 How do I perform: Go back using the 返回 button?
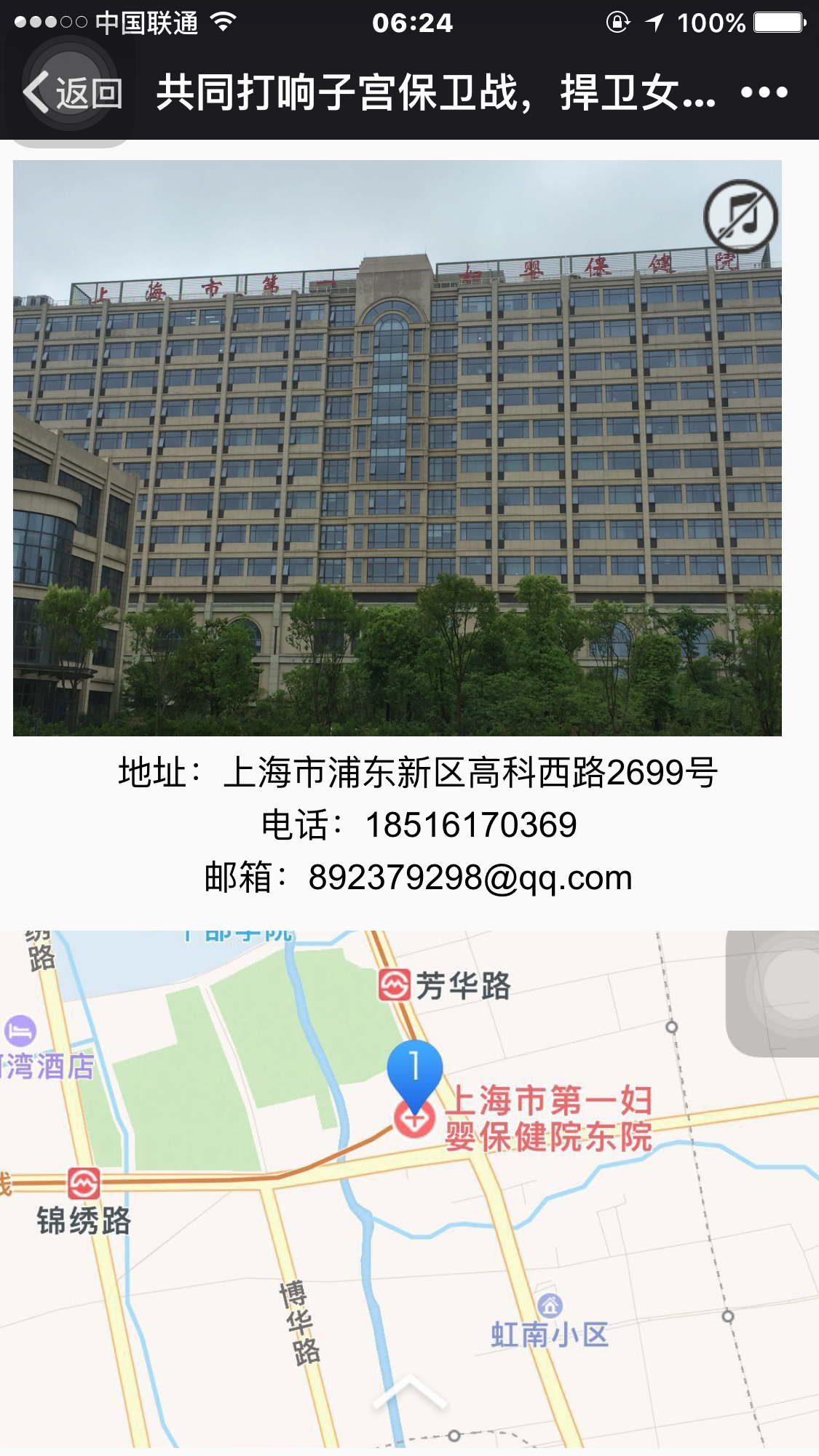(73, 93)
